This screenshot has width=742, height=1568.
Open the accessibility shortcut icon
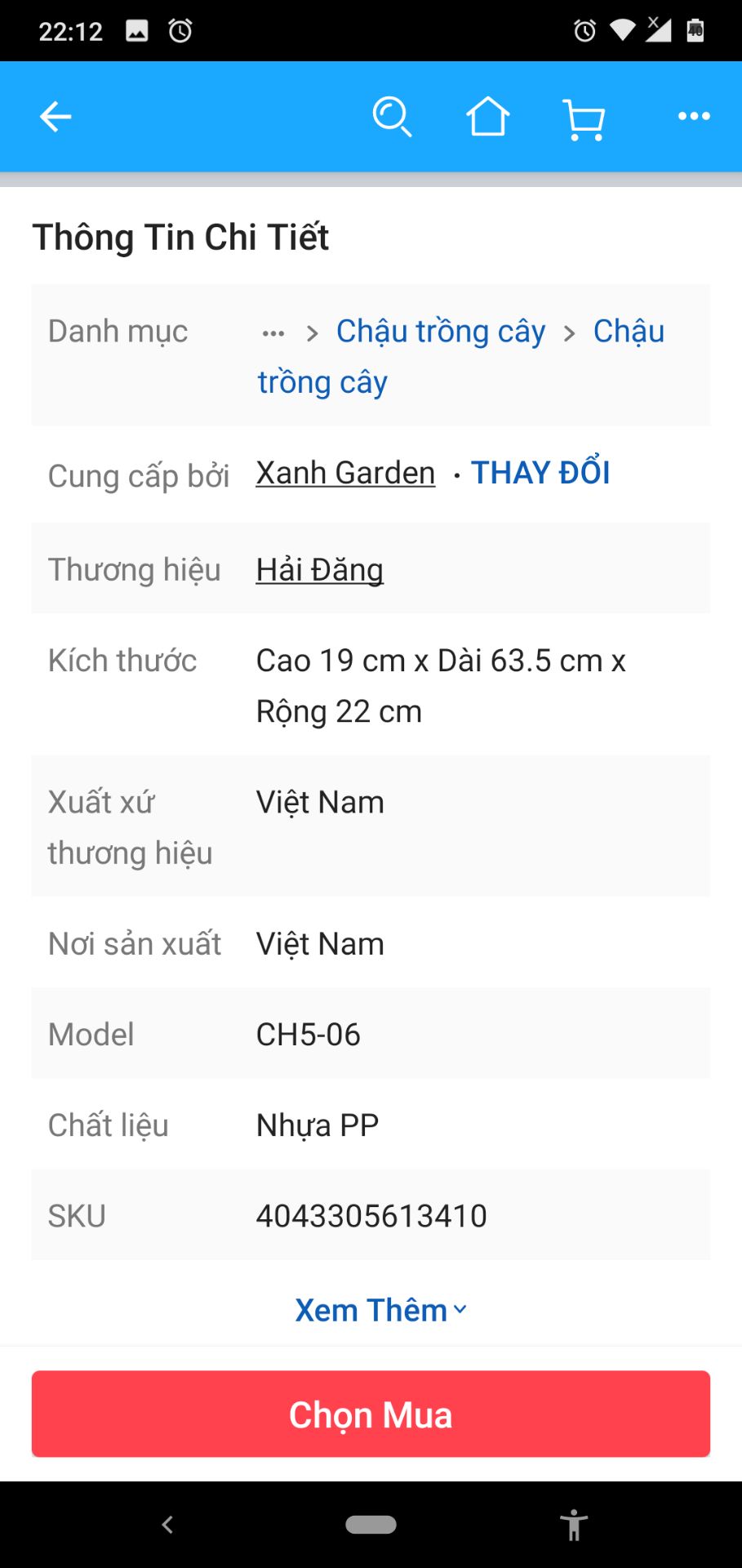(575, 1524)
